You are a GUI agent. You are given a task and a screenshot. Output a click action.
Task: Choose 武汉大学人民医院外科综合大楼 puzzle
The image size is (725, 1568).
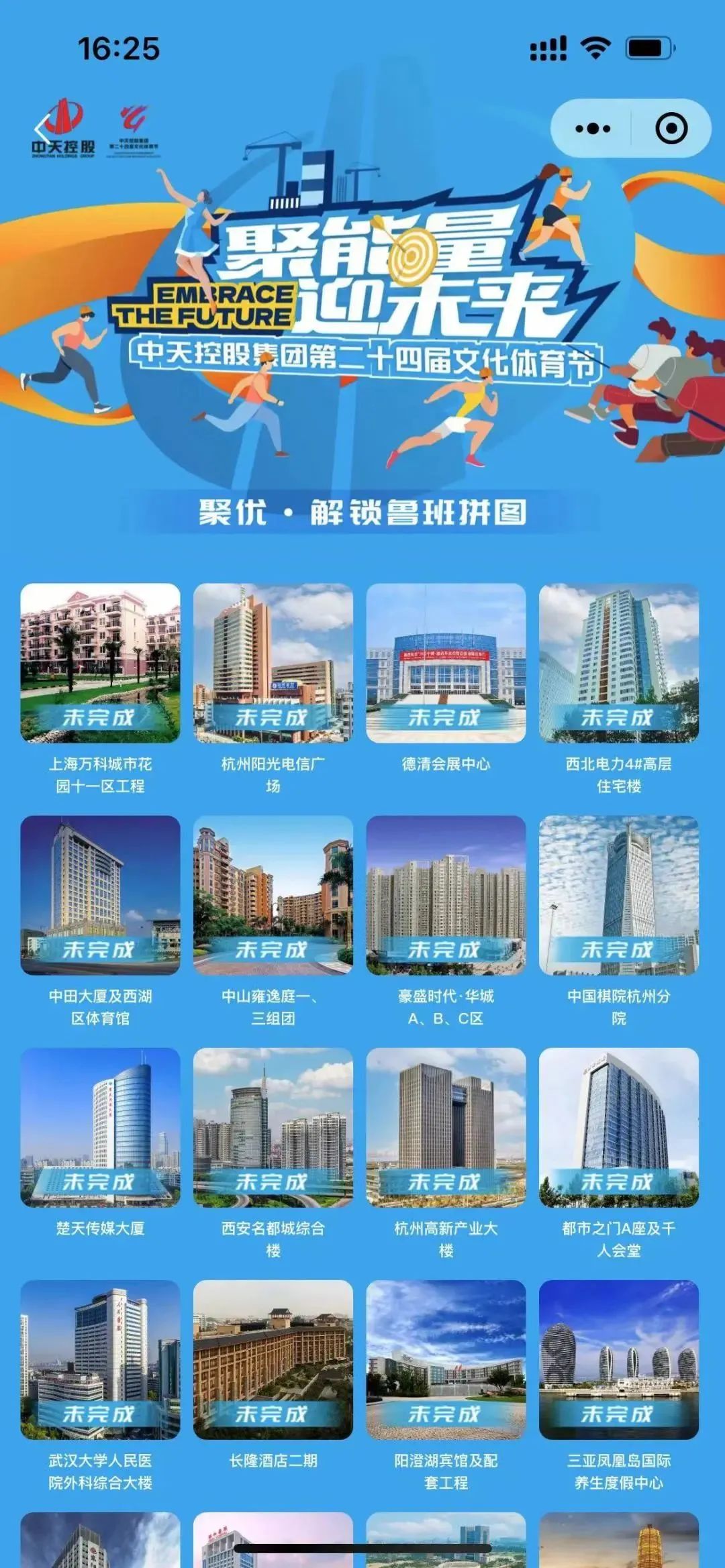pyautogui.click(x=100, y=1359)
